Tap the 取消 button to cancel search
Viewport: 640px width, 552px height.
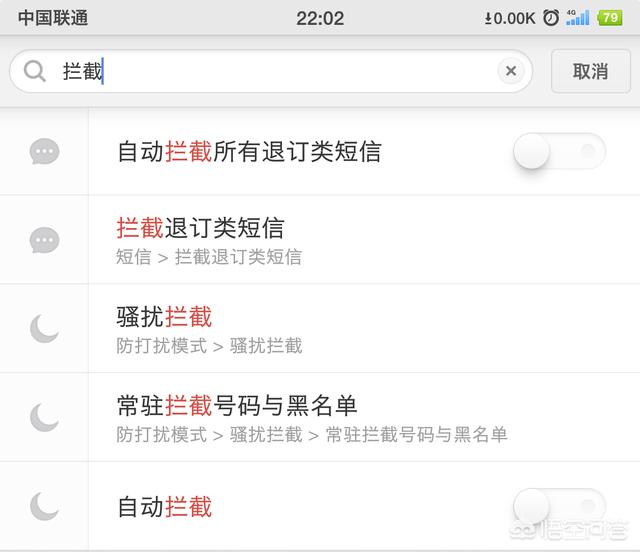(x=590, y=71)
